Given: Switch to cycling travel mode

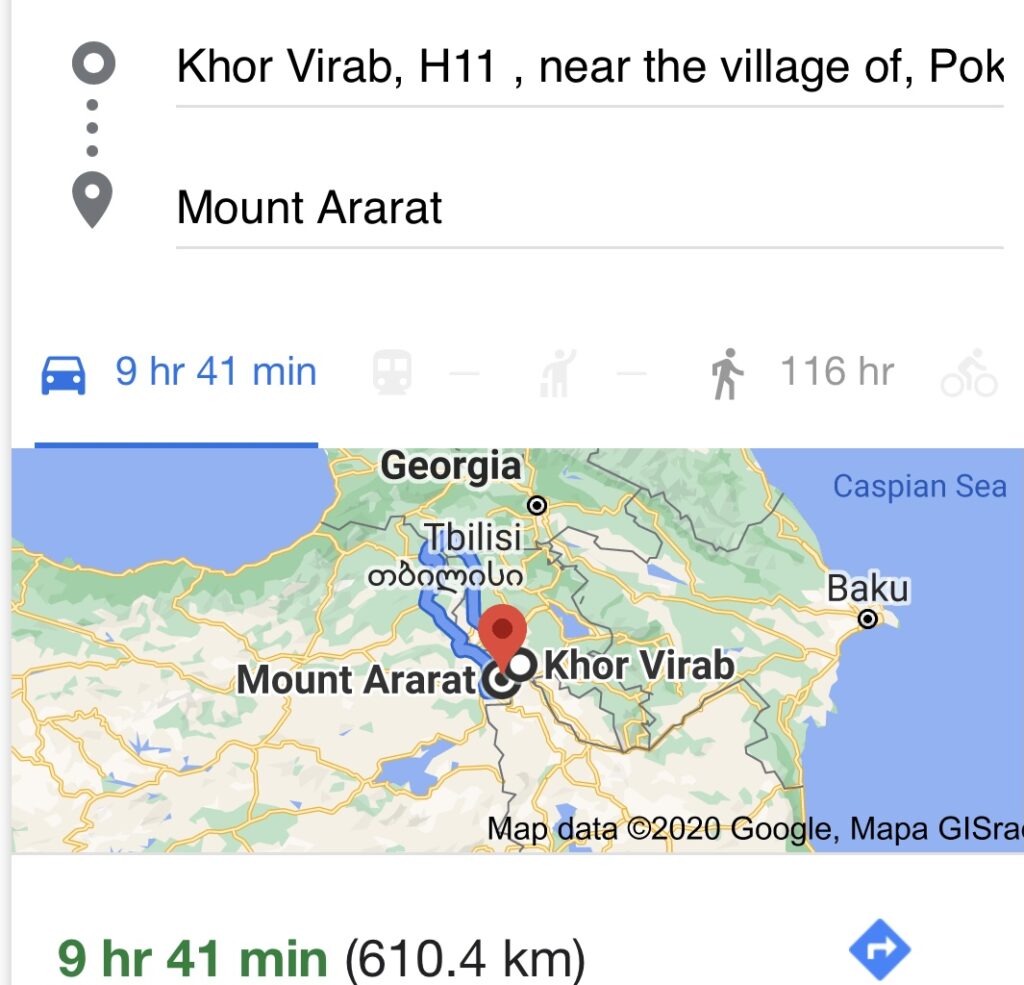Looking at the screenshot, I should tap(969, 373).
